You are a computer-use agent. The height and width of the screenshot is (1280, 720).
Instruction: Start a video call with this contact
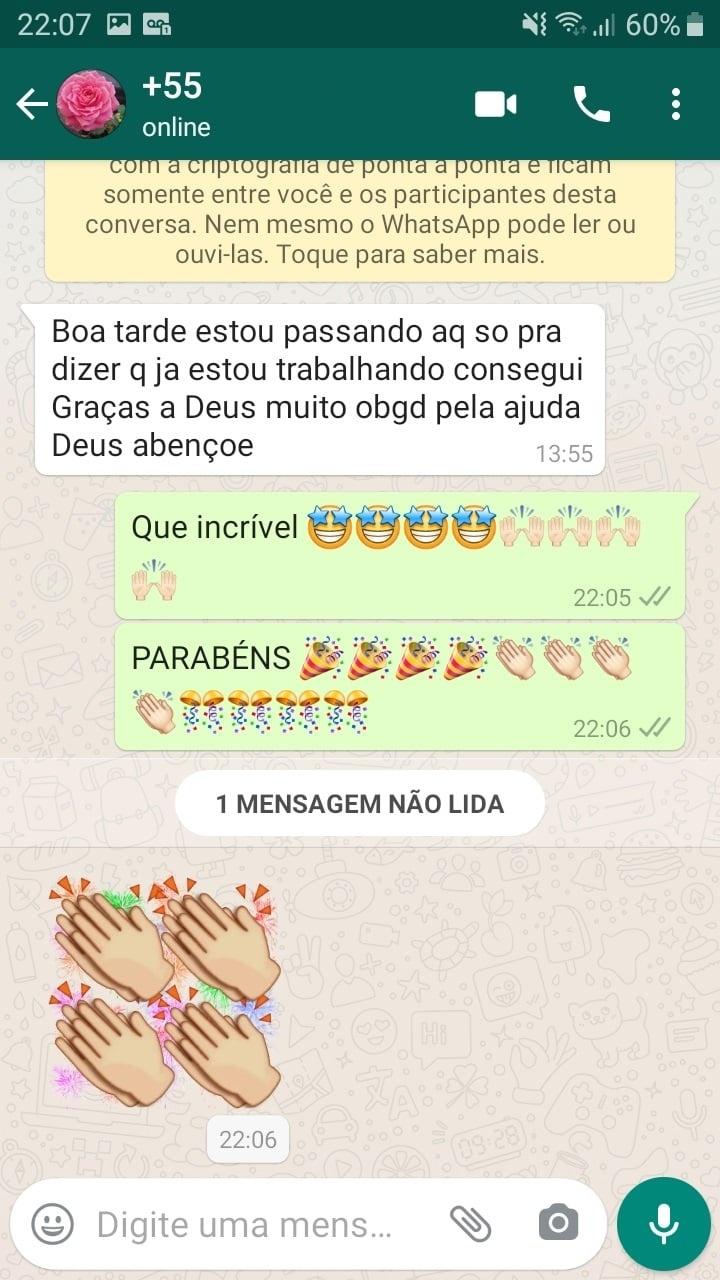(496, 104)
